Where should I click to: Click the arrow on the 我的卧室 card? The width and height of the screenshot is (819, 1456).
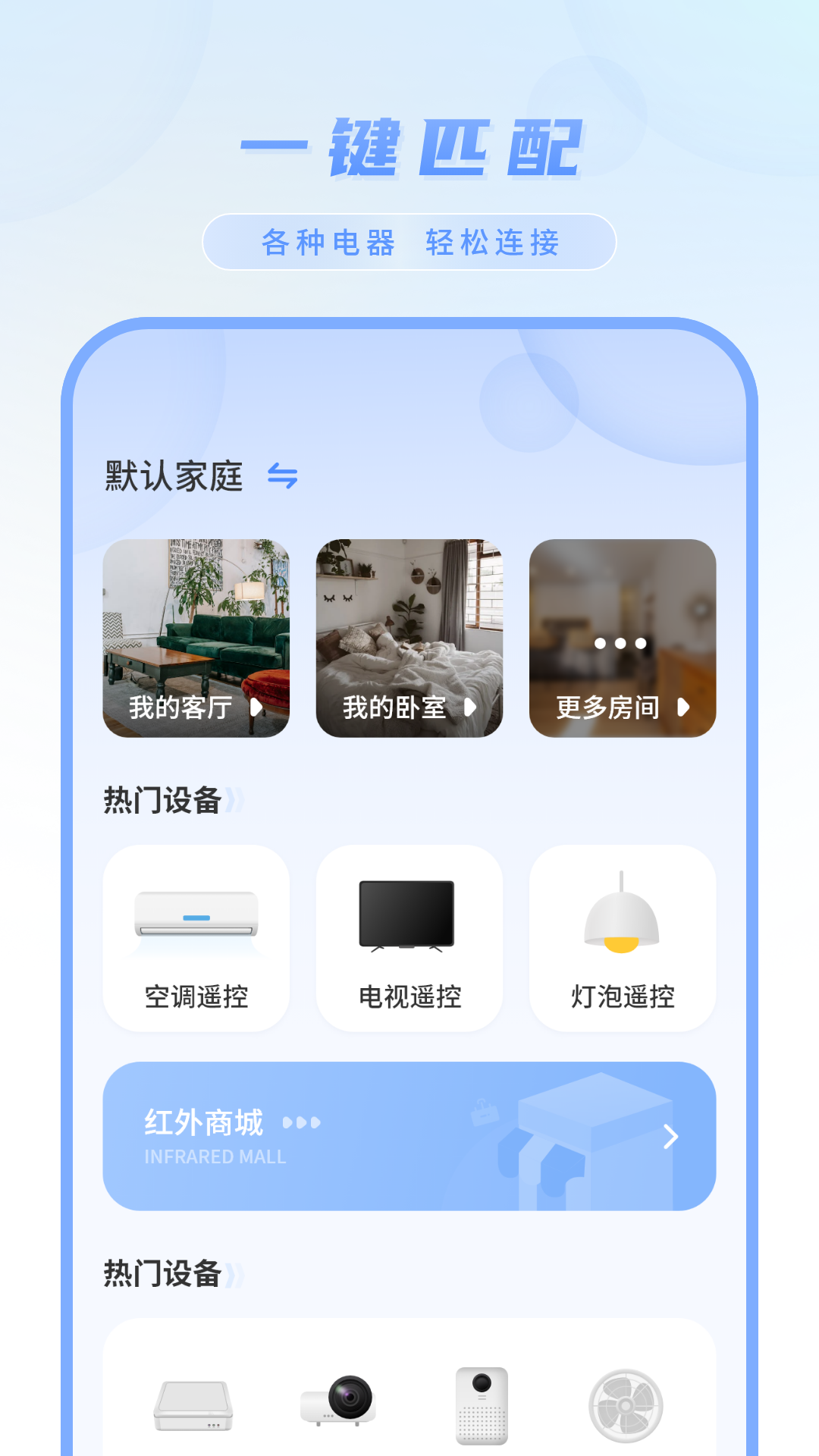(x=469, y=708)
